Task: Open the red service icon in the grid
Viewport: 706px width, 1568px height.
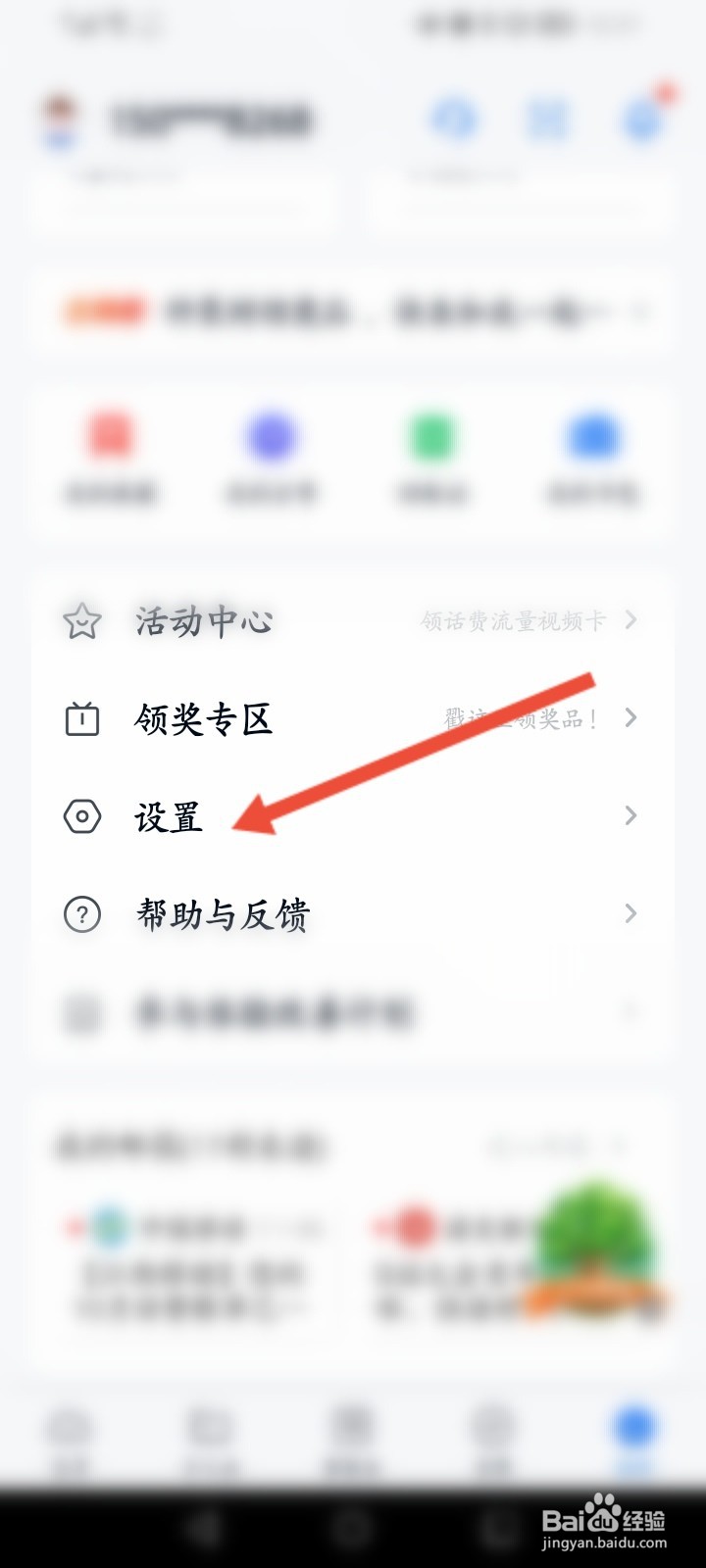Action: click(x=111, y=434)
